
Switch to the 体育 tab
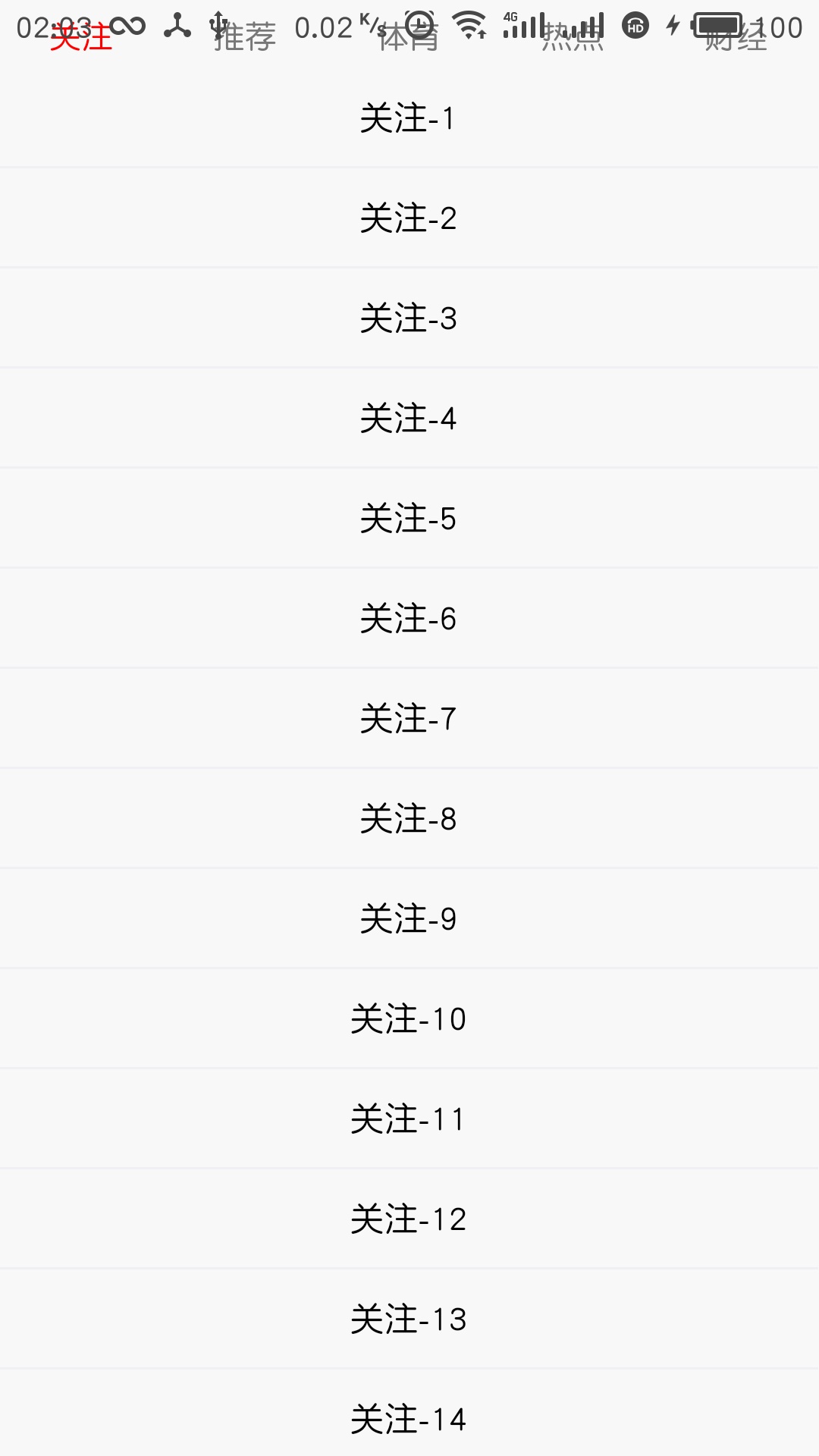409,36
